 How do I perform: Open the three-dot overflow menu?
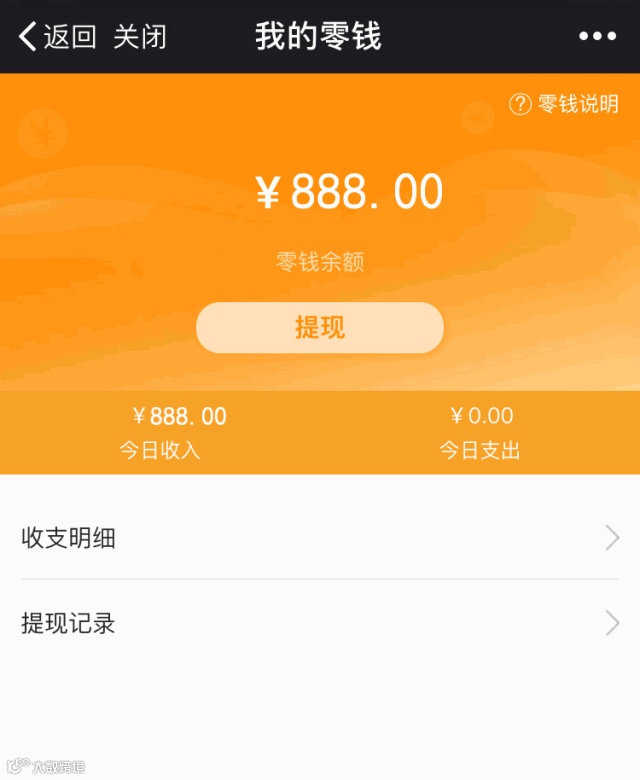(x=597, y=37)
